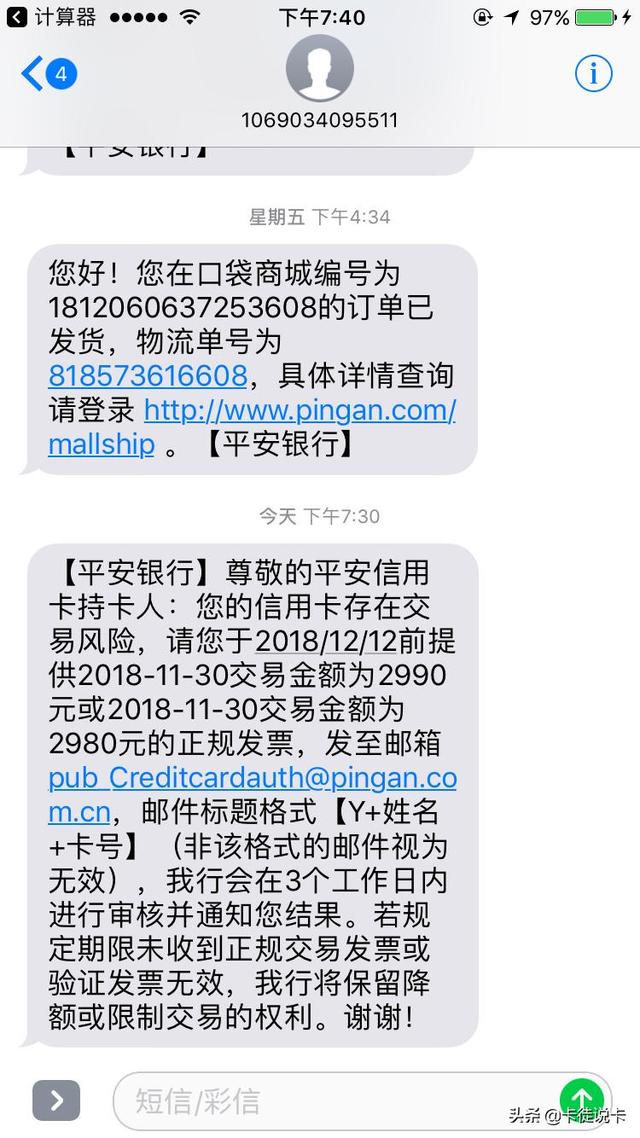Expand the apps arrow beside message field
The image size is (640, 1138).
point(56,1100)
